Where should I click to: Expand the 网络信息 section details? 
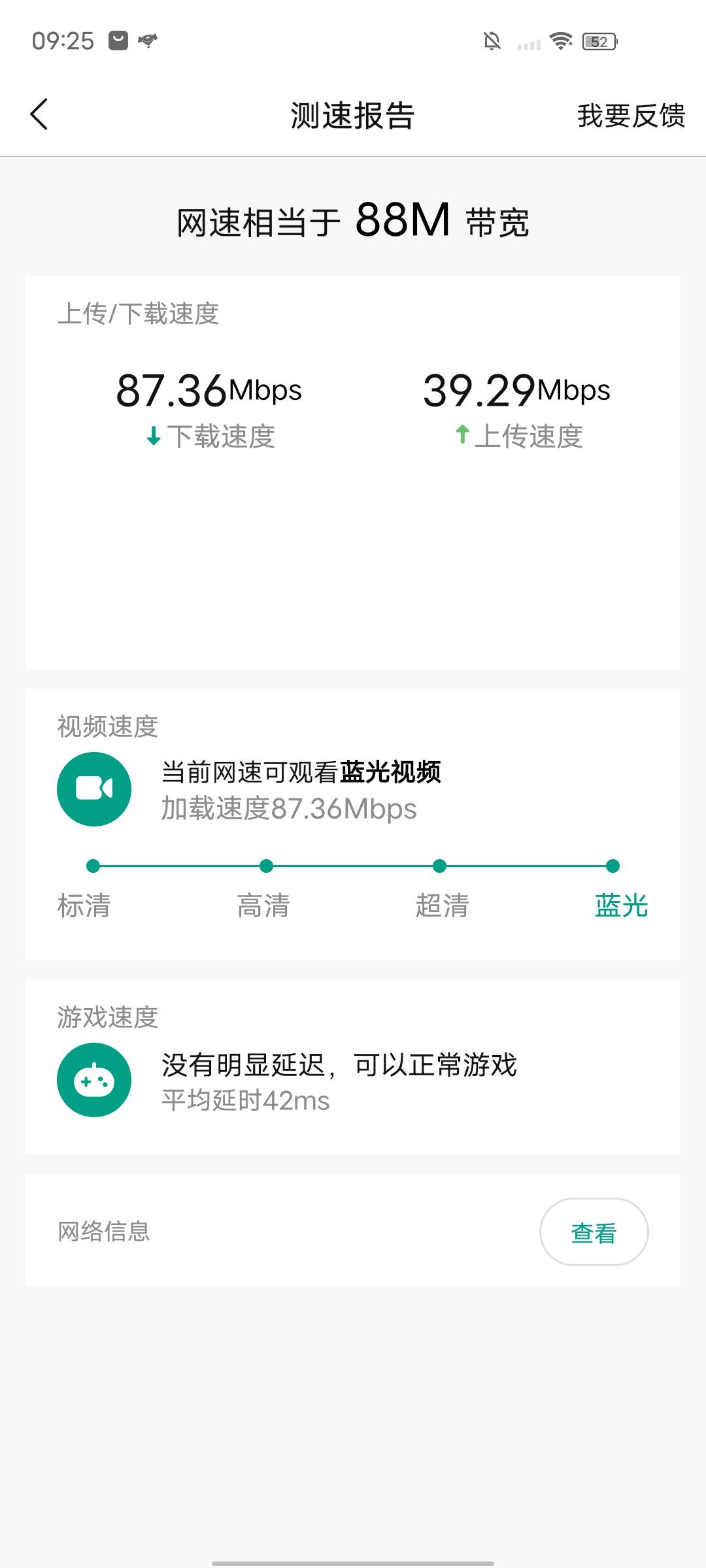105,1231
